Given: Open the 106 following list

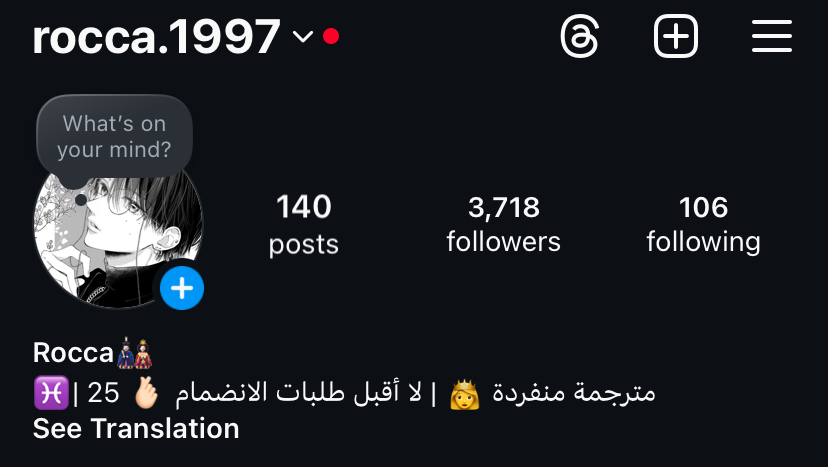Looking at the screenshot, I should 703,224.
